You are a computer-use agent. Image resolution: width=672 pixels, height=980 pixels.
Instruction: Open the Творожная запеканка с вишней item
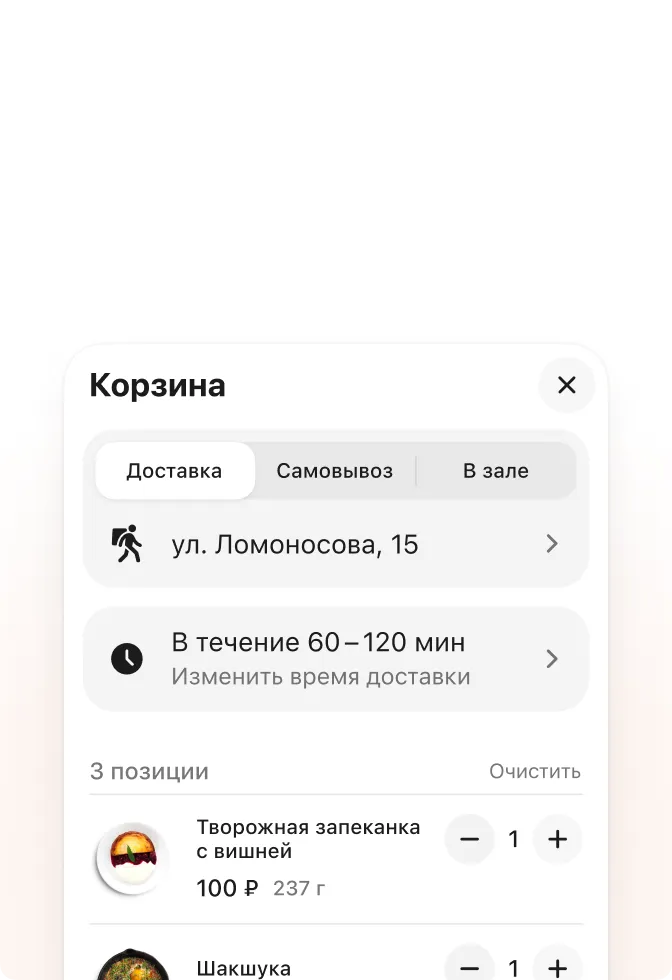(x=308, y=839)
